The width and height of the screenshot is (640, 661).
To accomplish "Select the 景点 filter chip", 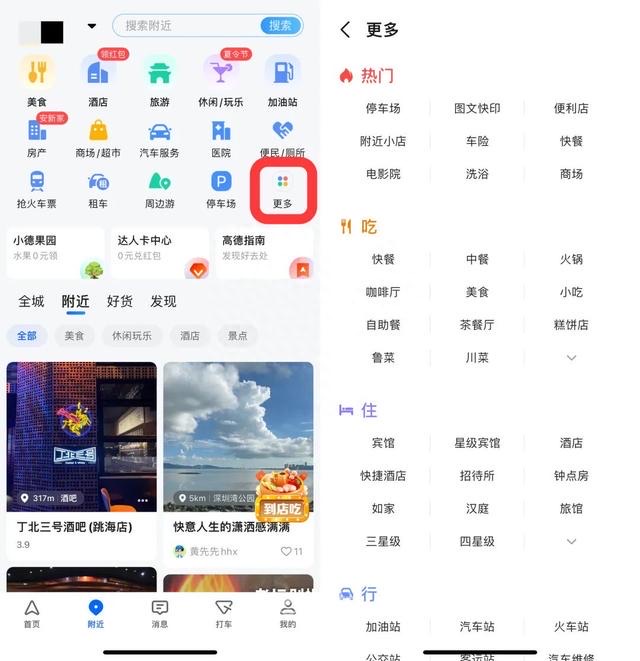I will coord(237,336).
